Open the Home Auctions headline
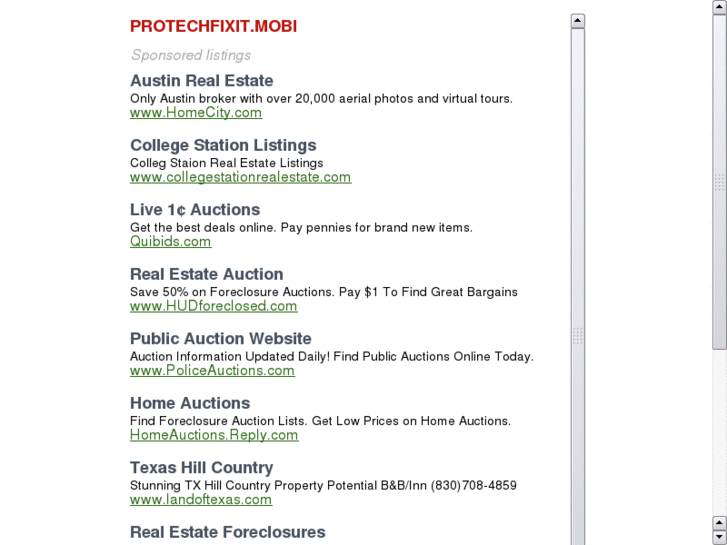 click(x=190, y=403)
